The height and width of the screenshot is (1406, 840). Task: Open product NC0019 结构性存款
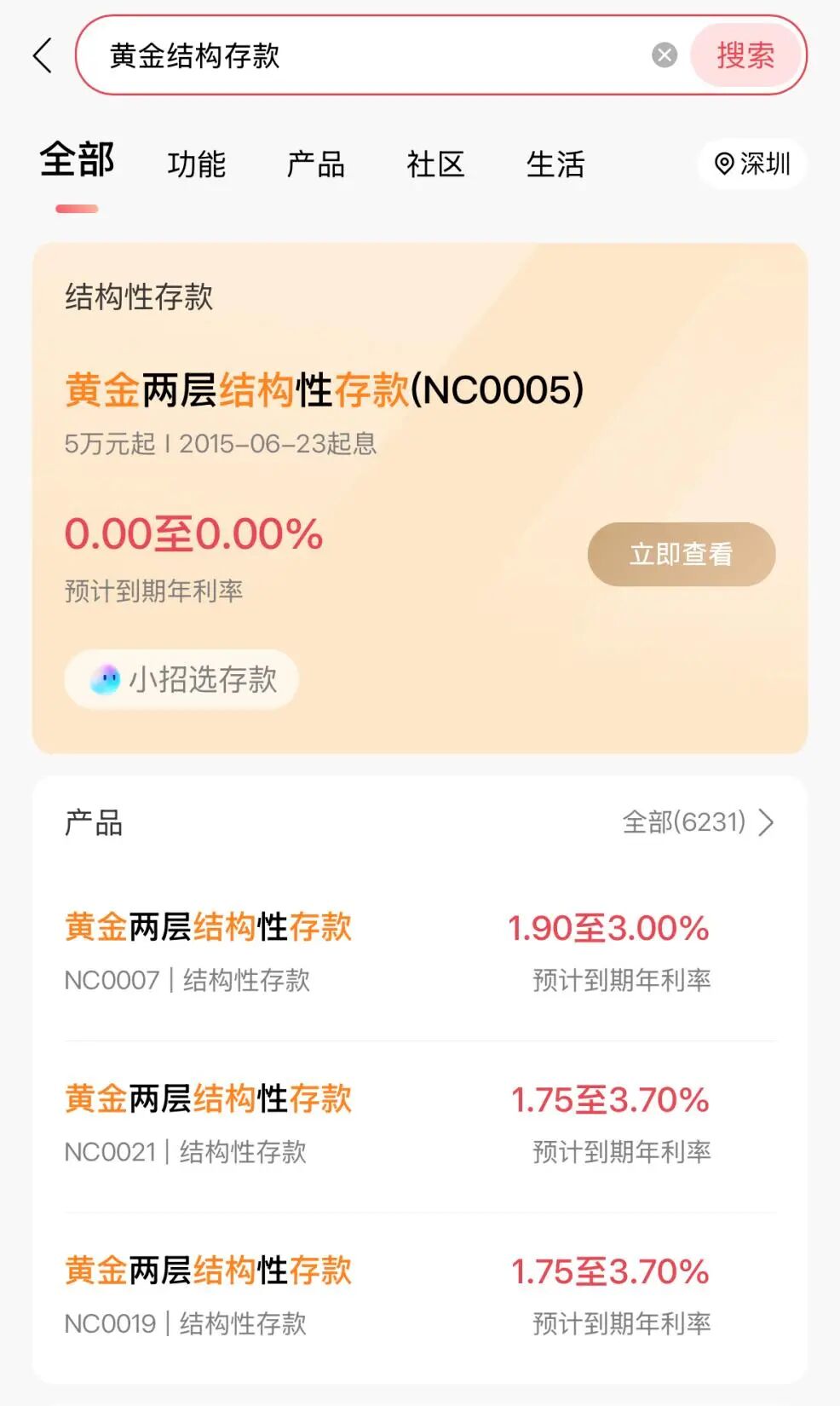click(388, 1296)
